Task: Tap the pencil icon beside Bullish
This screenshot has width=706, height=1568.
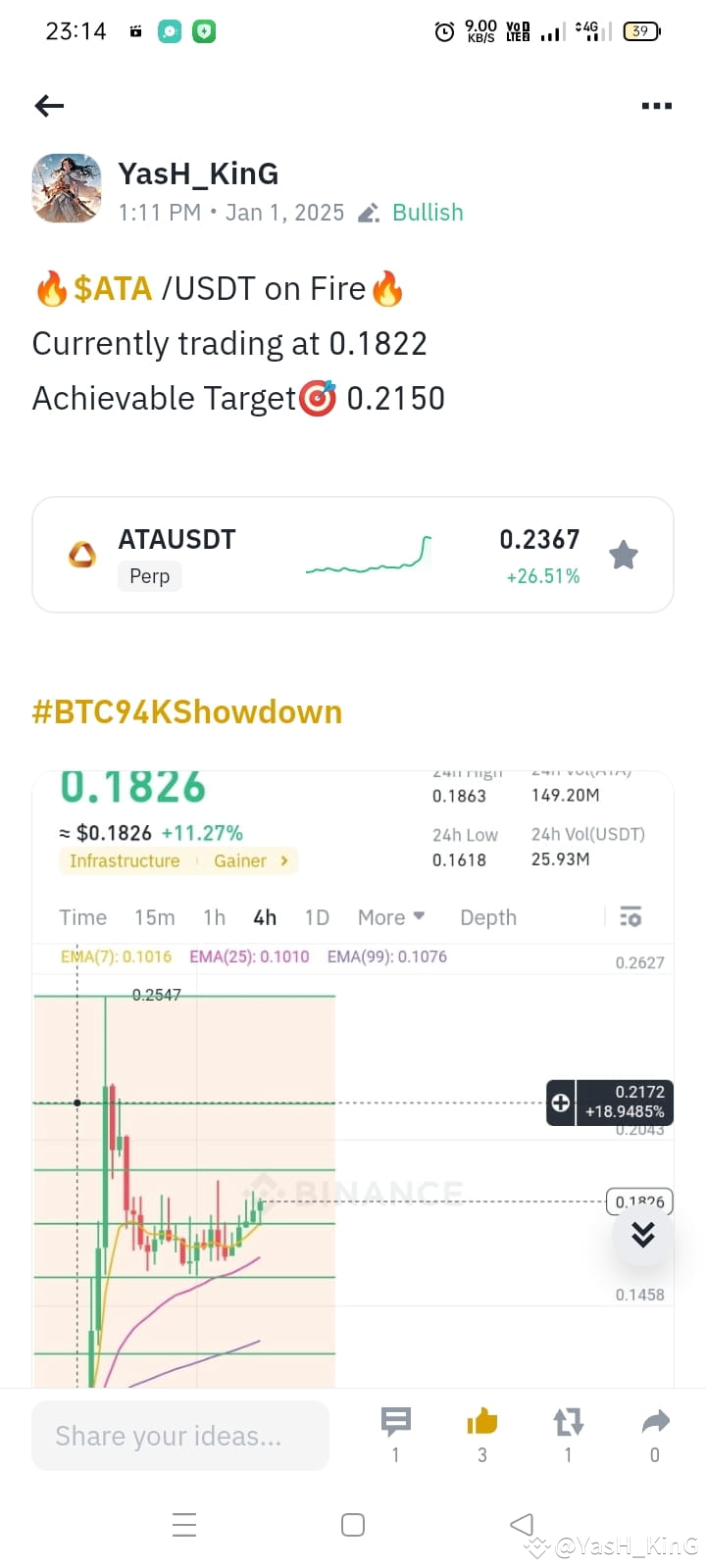Action: pos(367,212)
